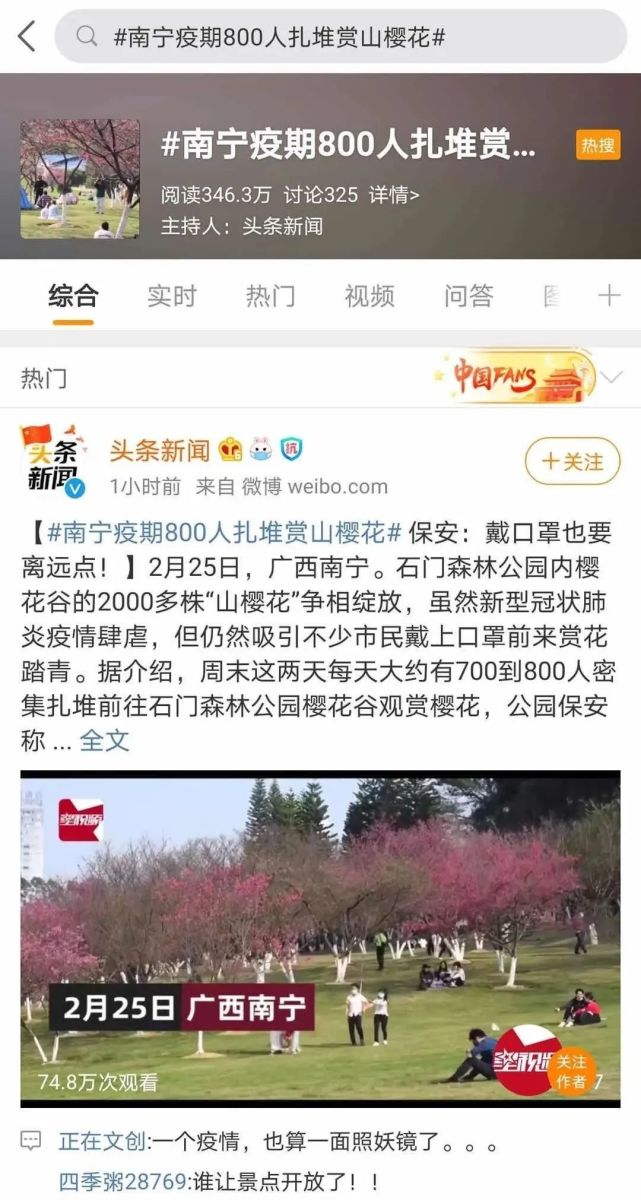Open topic 详情> link
641x1200 pixels.
point(394,195)
